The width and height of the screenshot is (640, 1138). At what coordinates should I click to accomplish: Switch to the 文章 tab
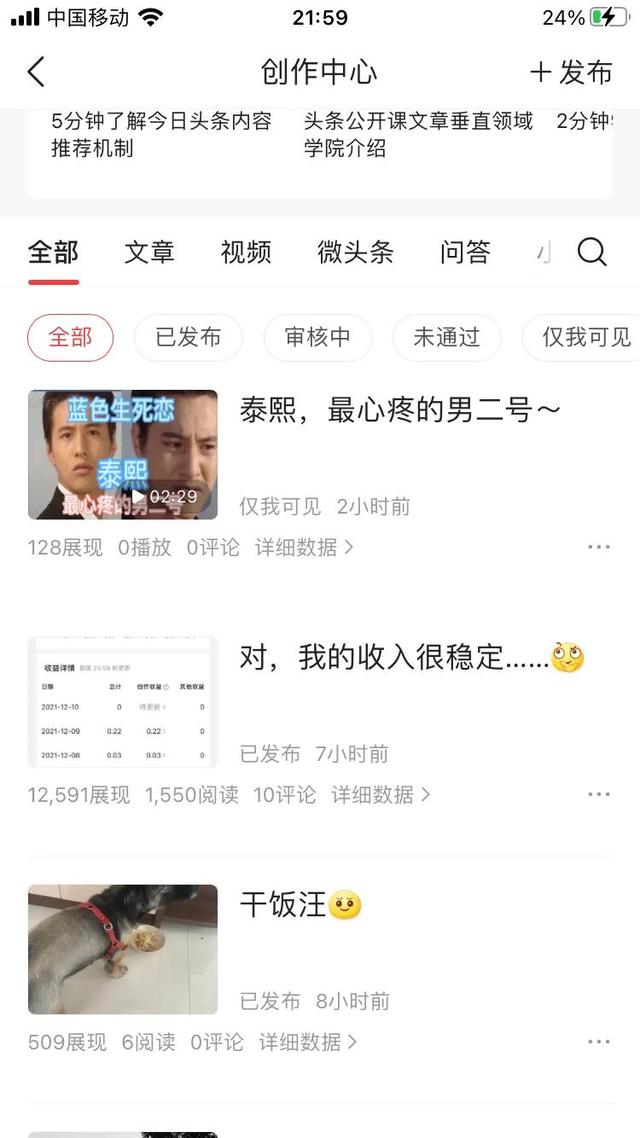tap(150, 252)
